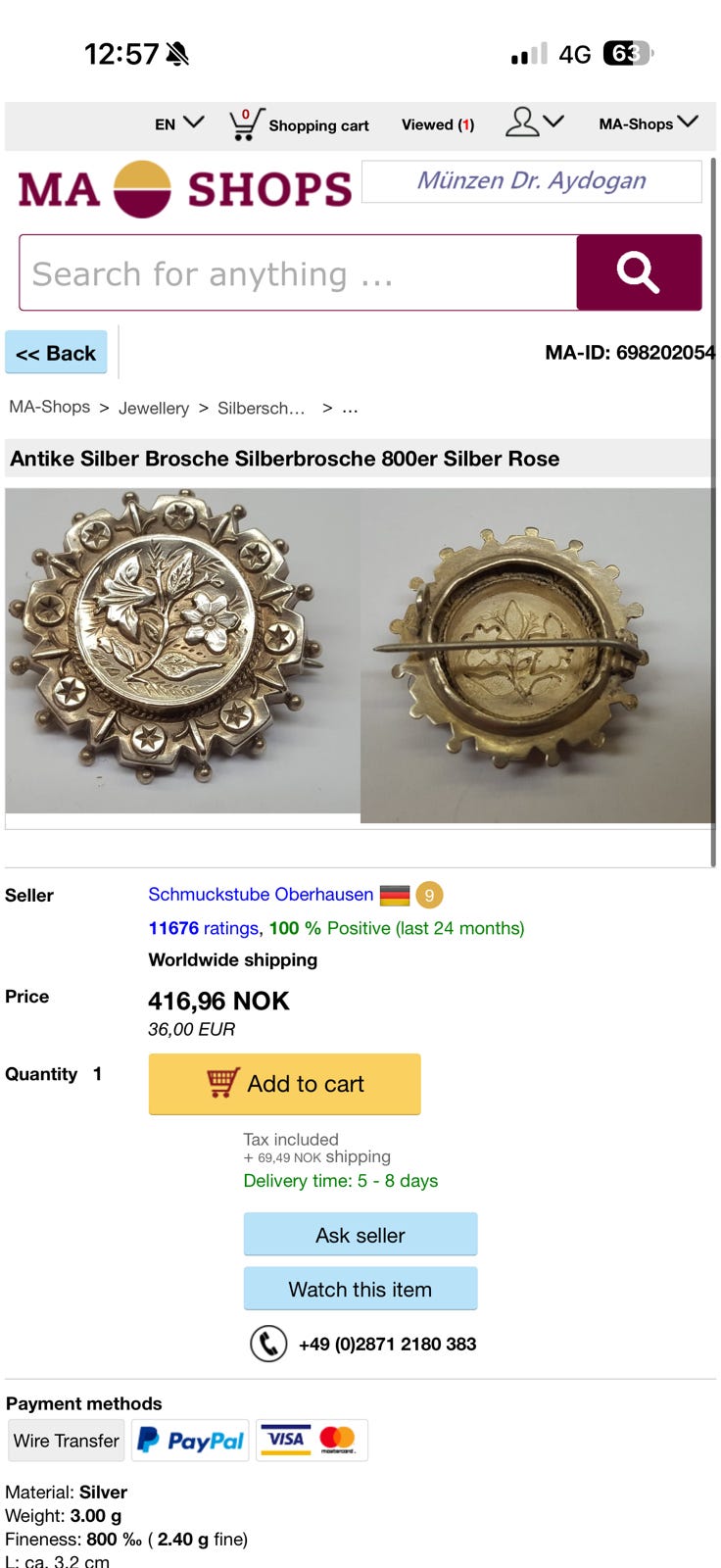Open the Jewellery breadcrumb link

point(153,408)
